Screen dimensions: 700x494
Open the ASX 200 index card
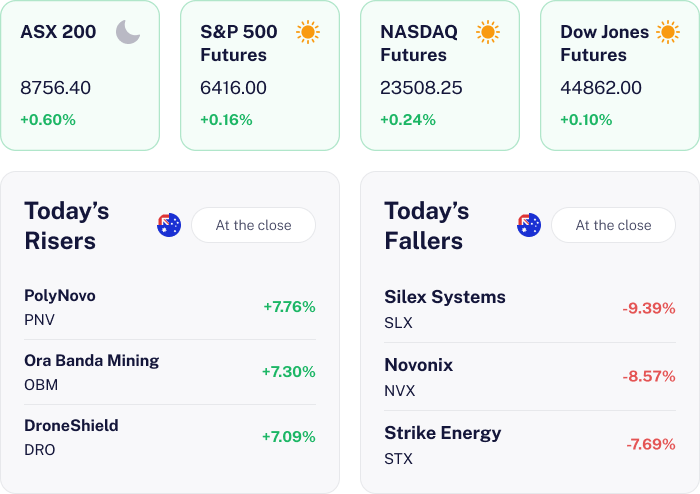80,75
